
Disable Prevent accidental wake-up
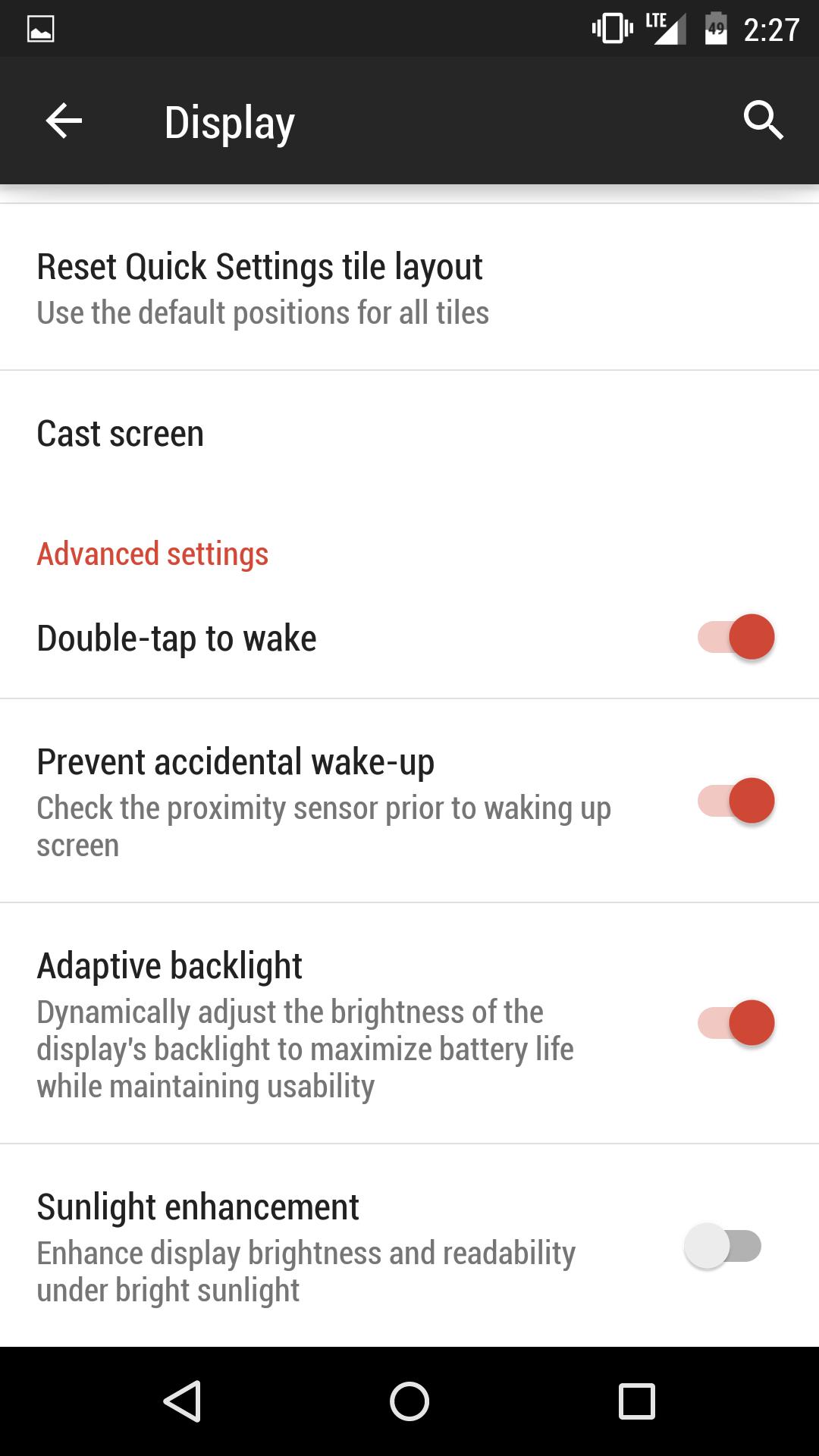click(736, 801)
